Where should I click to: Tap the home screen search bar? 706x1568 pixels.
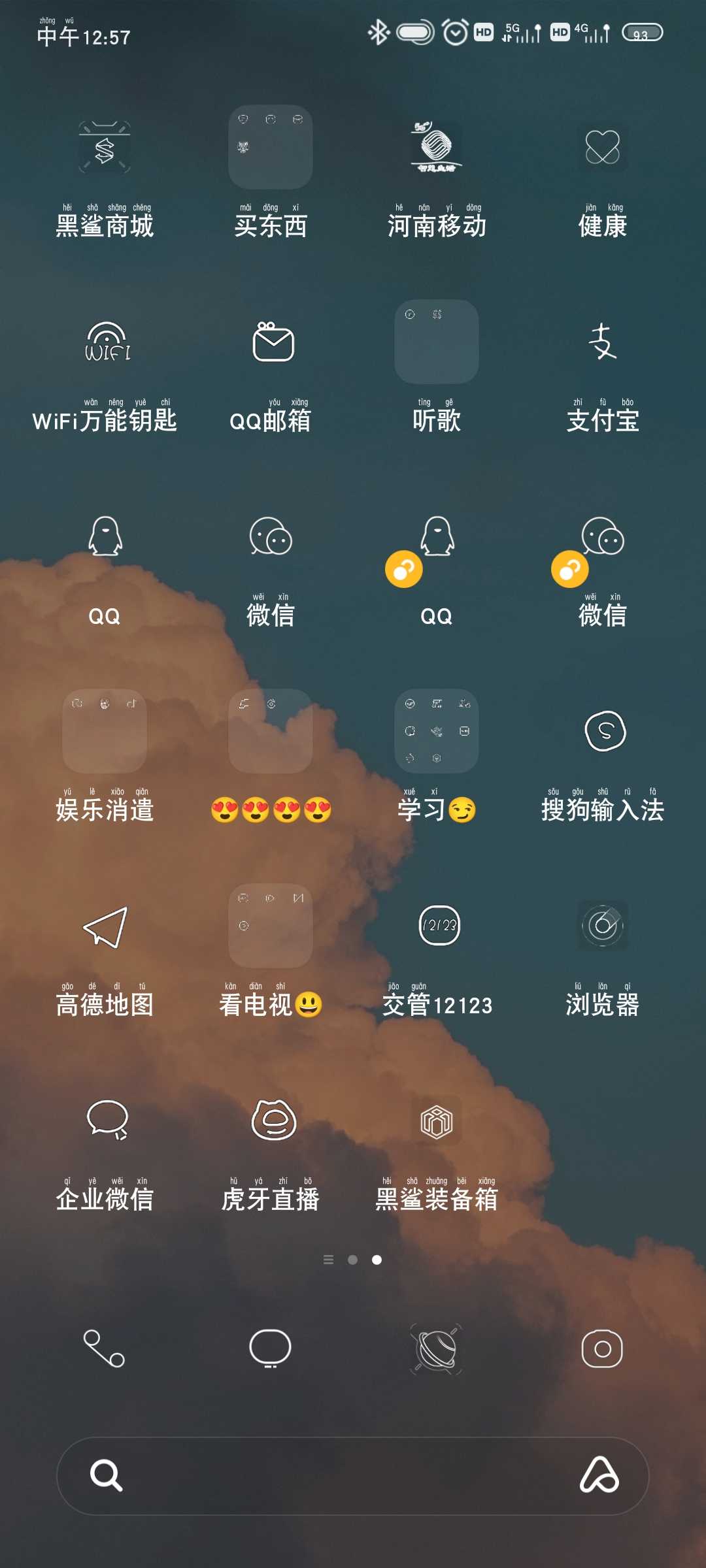click(x=353, y=1476)
